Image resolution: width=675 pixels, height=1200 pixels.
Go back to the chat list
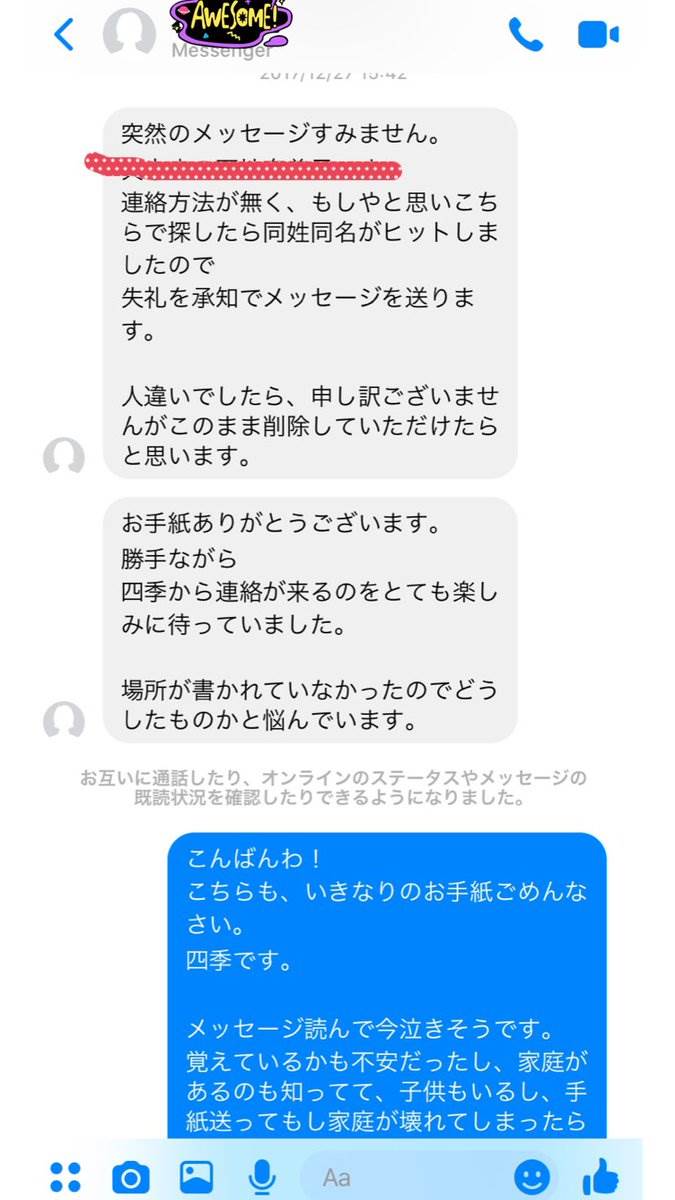coord(63,35)
